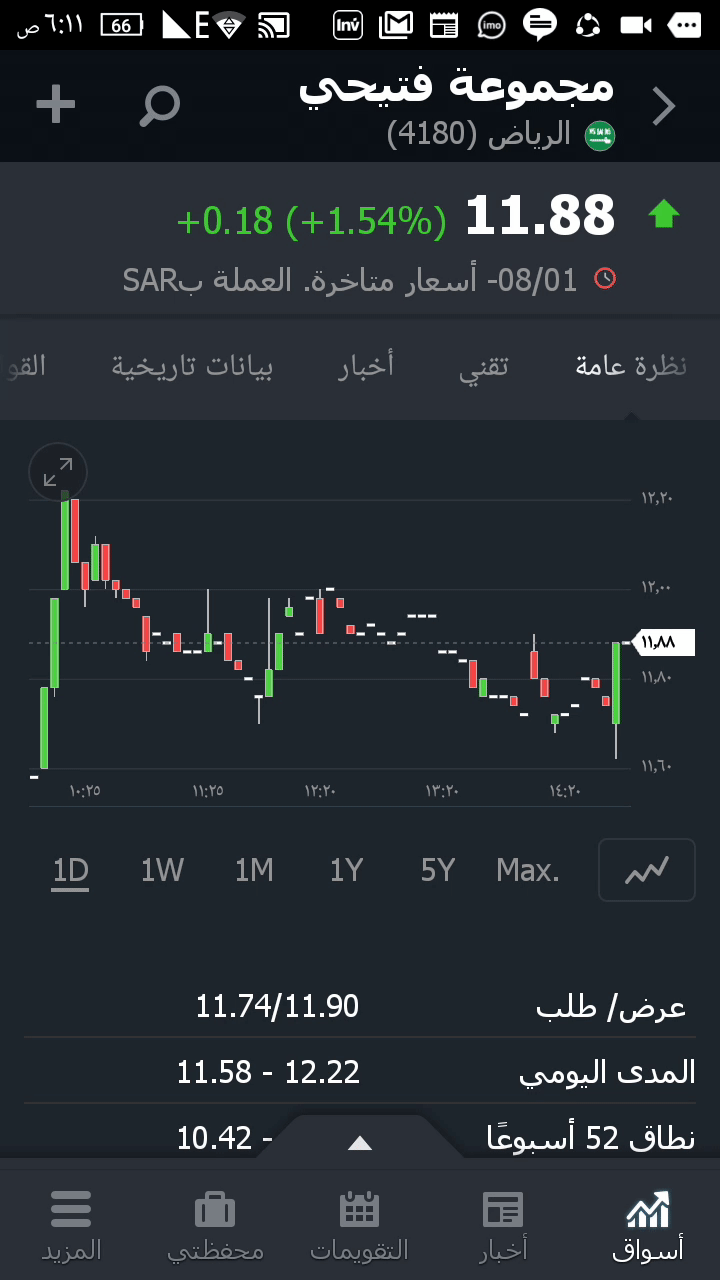Open محفظتي portfolio tab

(x=215, y=1225)
